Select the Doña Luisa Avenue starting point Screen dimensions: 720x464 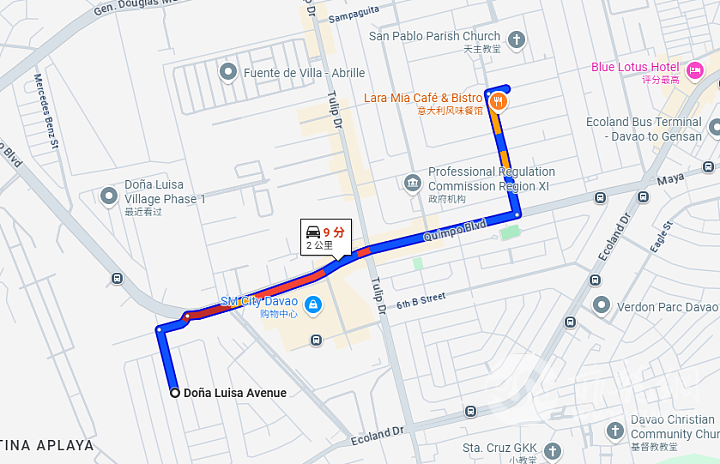tap(174, 393)
